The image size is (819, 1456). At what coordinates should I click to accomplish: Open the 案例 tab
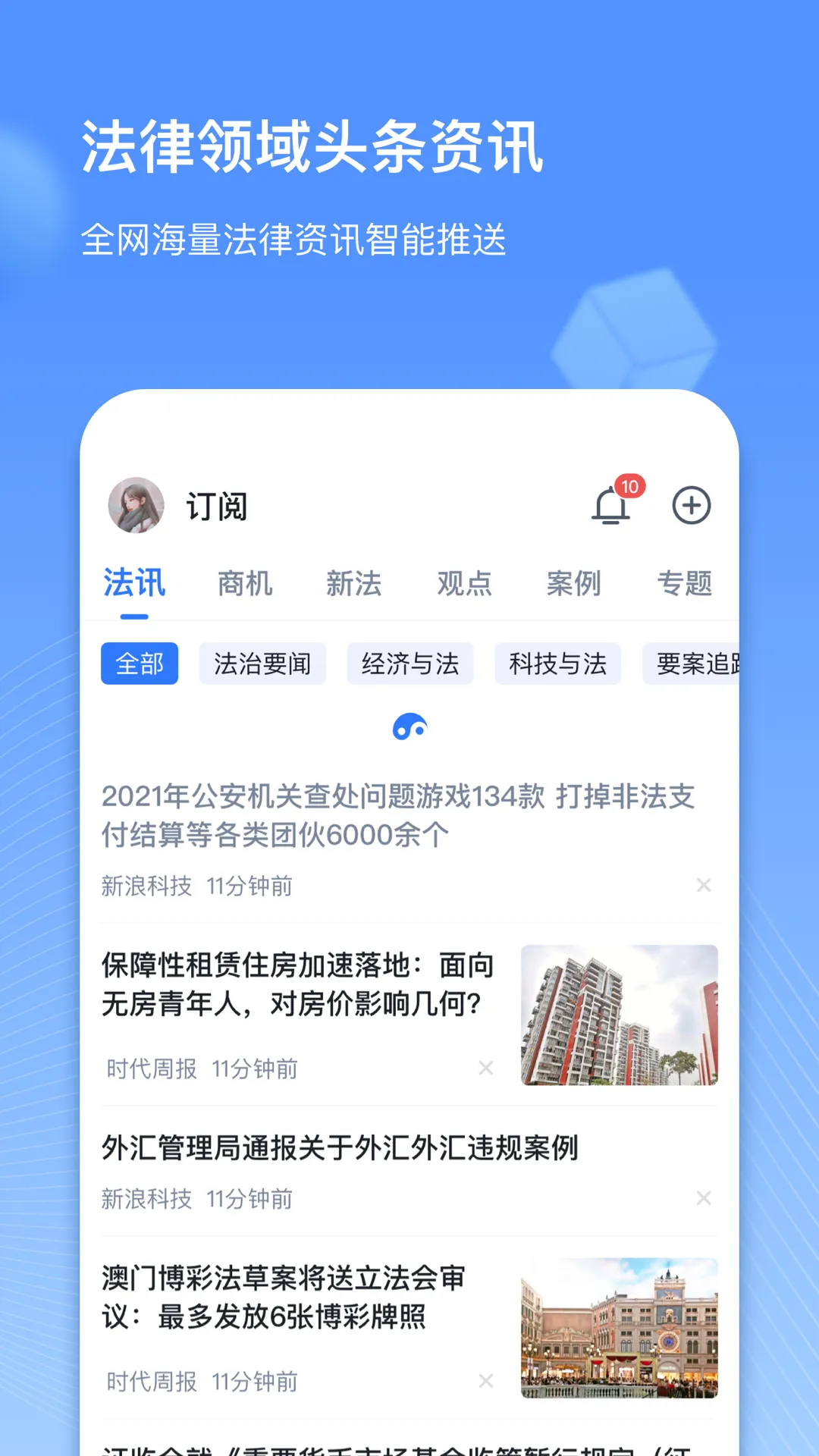tap(573, 584)
